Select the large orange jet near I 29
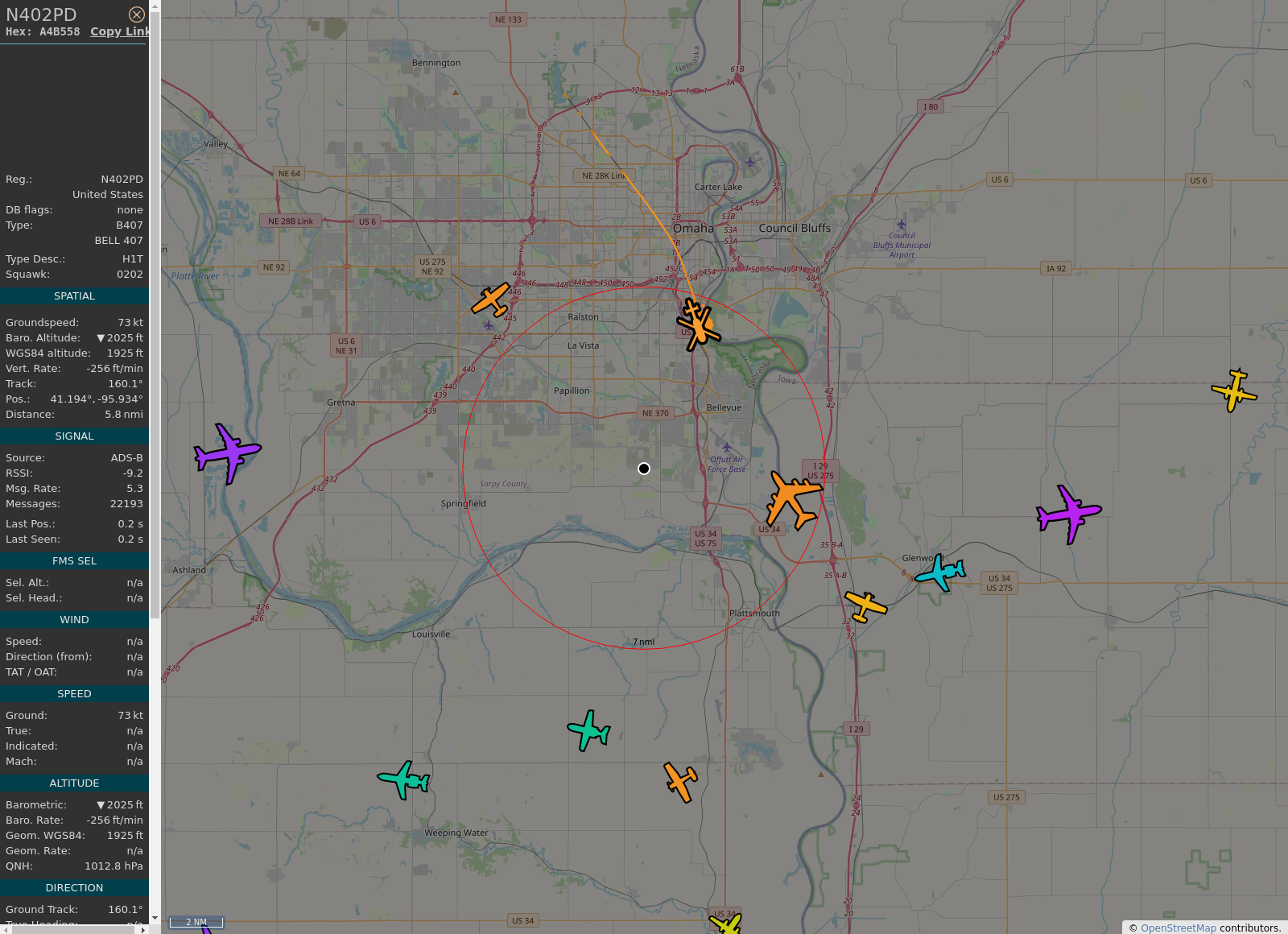 point(793,499)
